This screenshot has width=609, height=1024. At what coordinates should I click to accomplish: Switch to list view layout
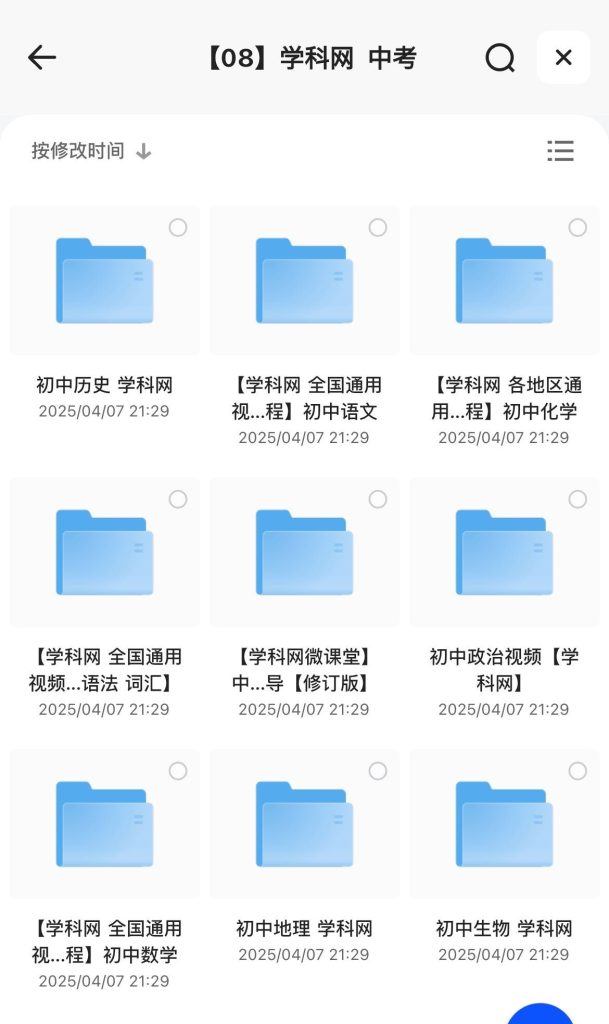click(560, 151)
